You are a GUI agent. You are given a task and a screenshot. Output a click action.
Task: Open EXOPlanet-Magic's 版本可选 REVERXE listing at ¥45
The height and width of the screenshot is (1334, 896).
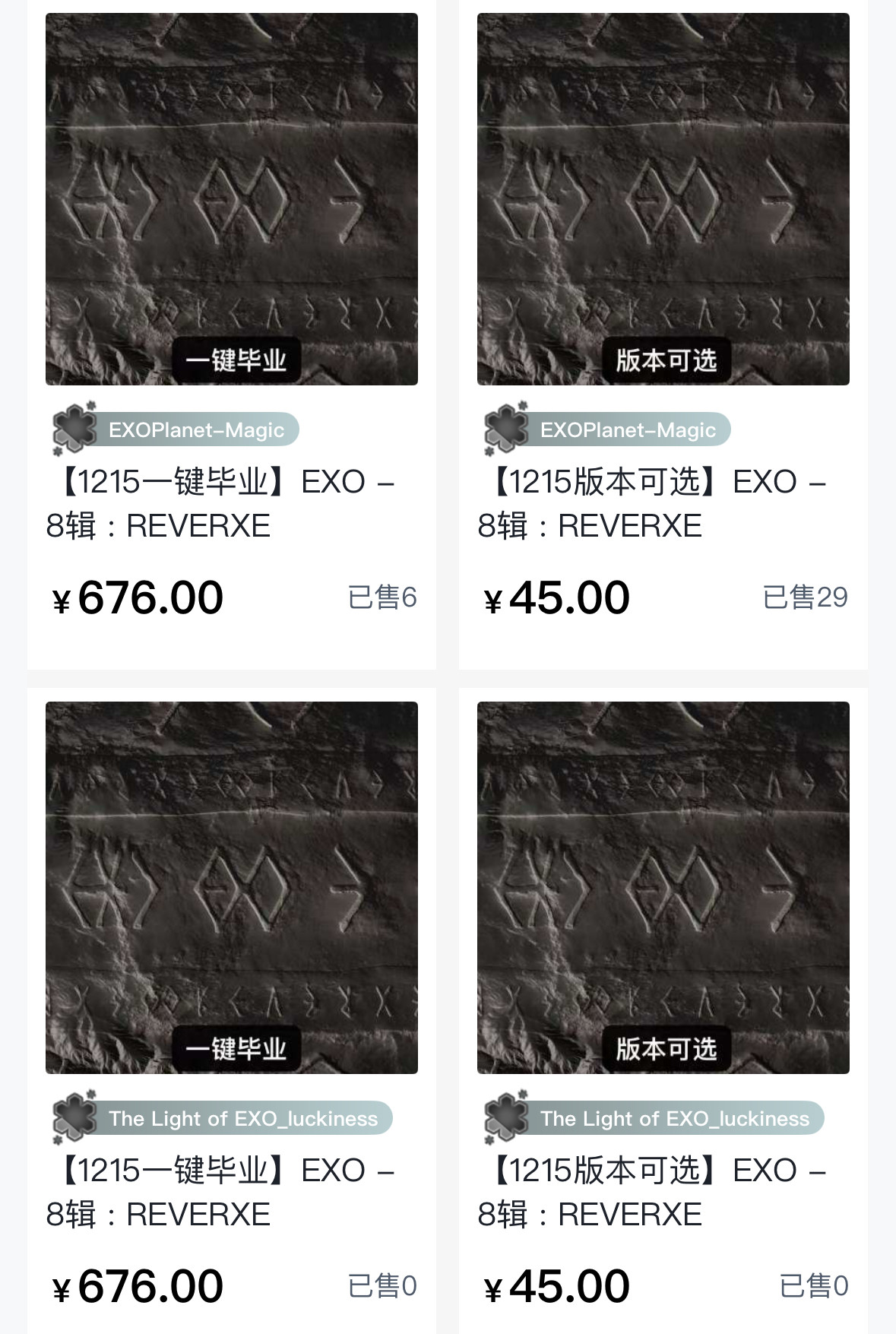pyautogui.click(x=663, y=199)
